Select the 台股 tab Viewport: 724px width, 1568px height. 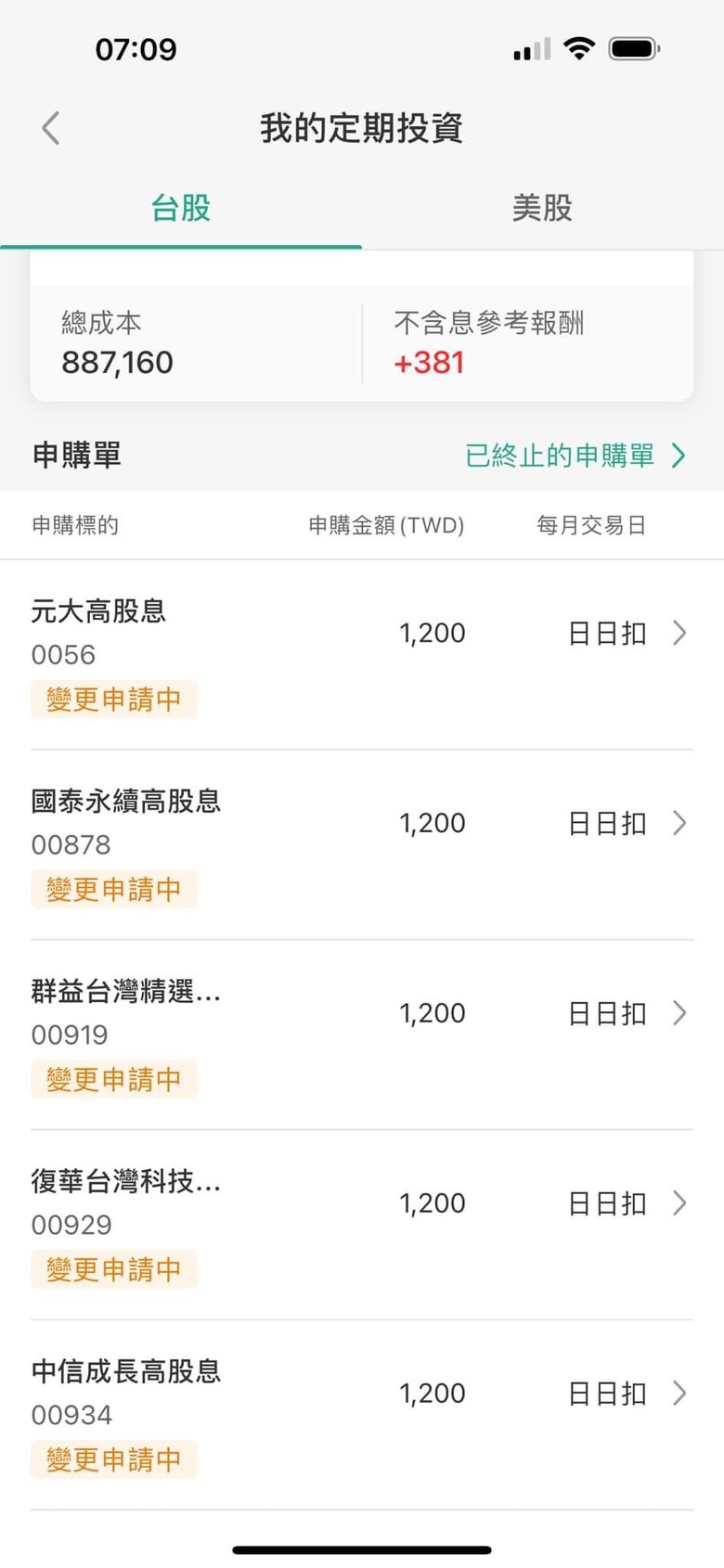(181, 207)
